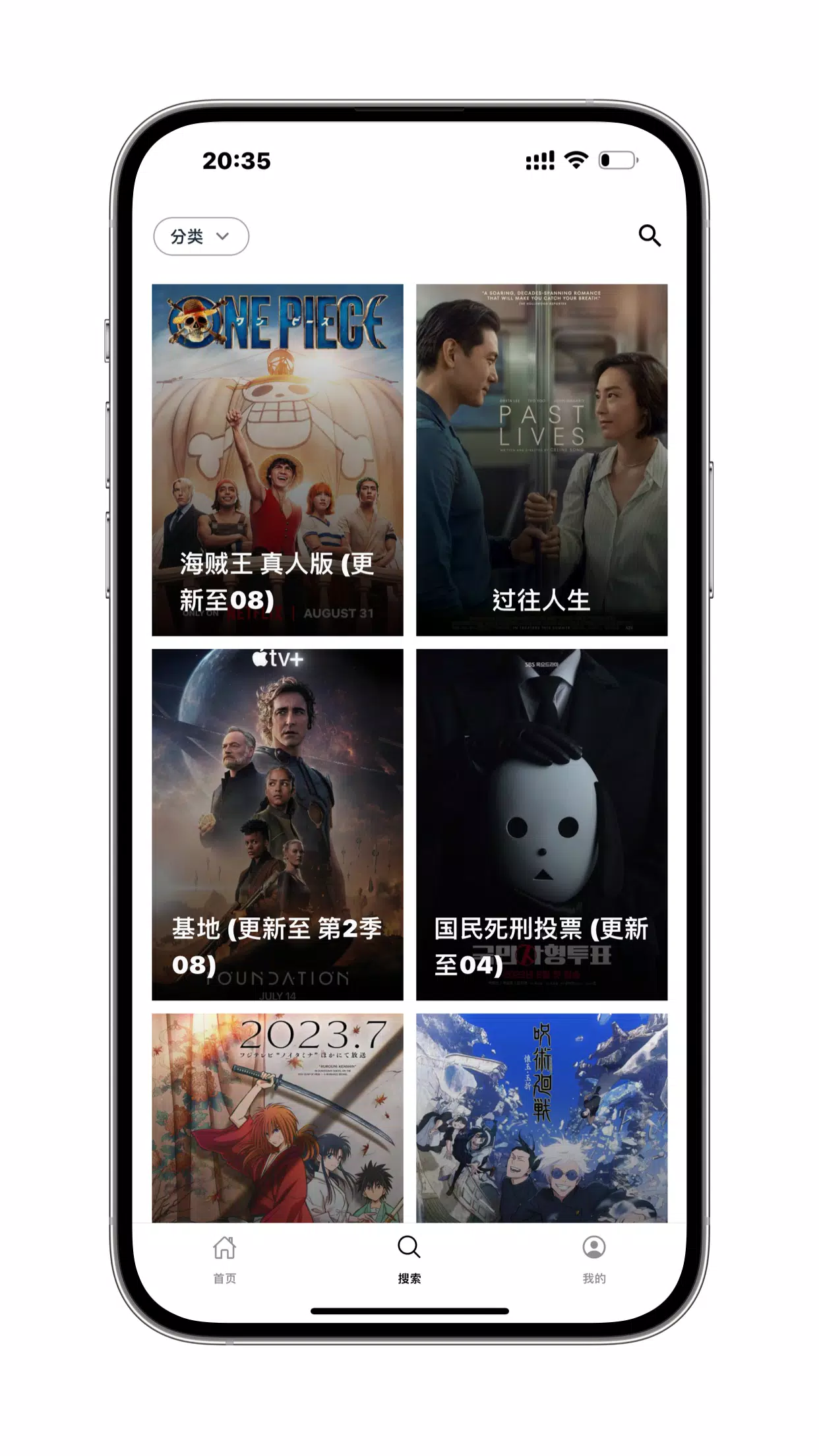Open the search magnifier icon at top
The image size is (819, 1456).
650,235
